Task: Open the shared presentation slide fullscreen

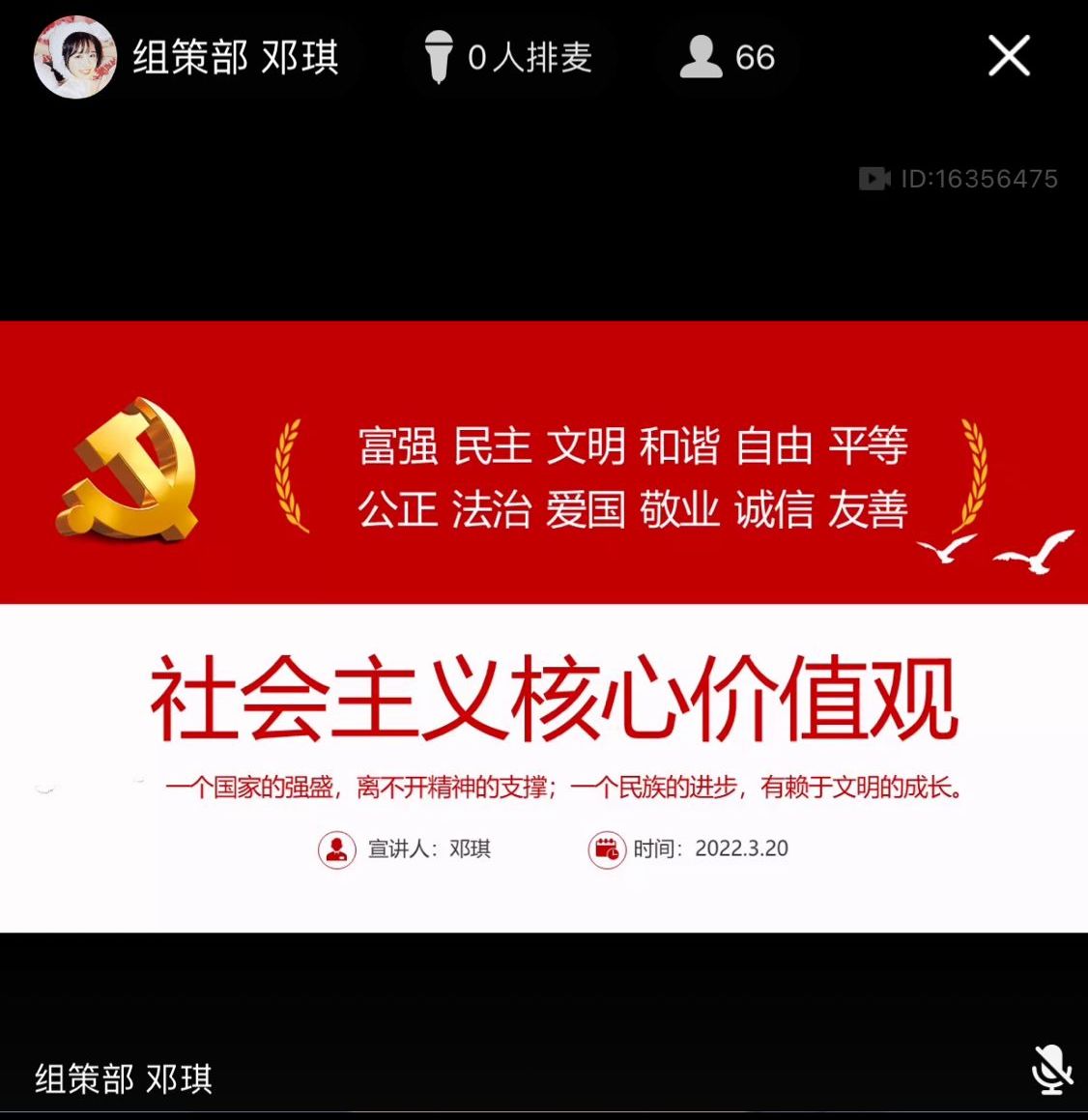Action: pyautogui.click(x=544, y=626)
